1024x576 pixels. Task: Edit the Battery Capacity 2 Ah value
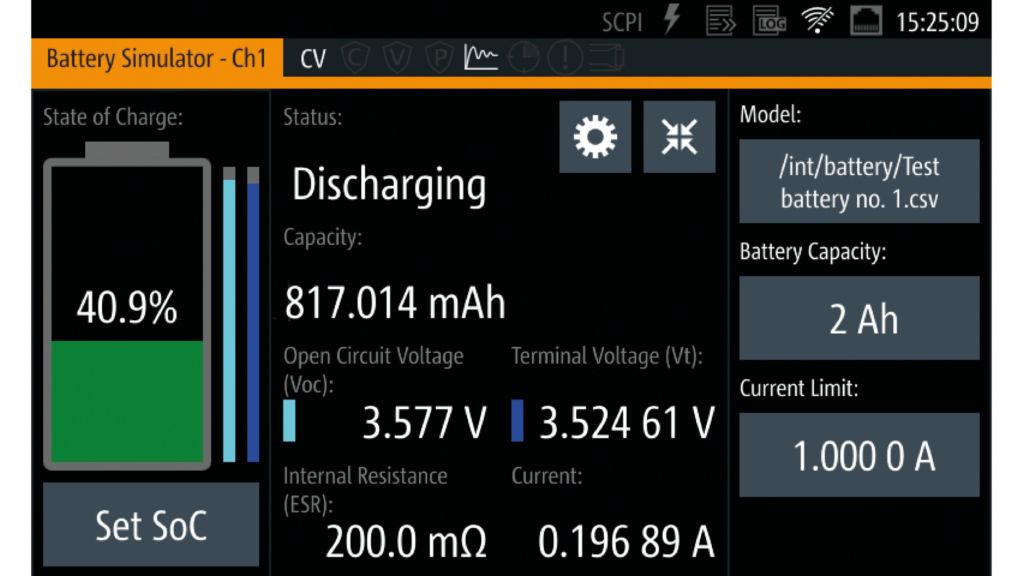click(x=859, y=319)
